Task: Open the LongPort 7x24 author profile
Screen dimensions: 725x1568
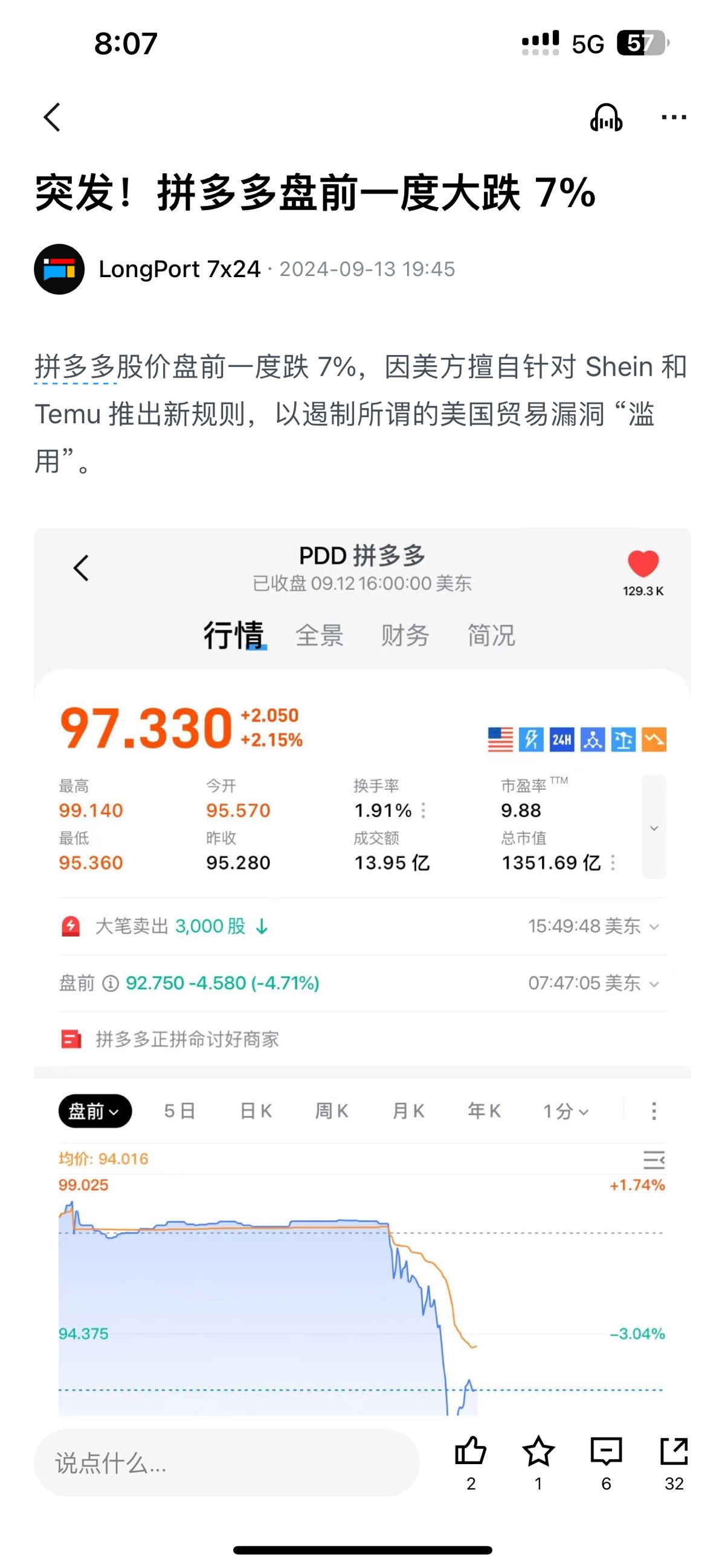Action: pos(179,269)
